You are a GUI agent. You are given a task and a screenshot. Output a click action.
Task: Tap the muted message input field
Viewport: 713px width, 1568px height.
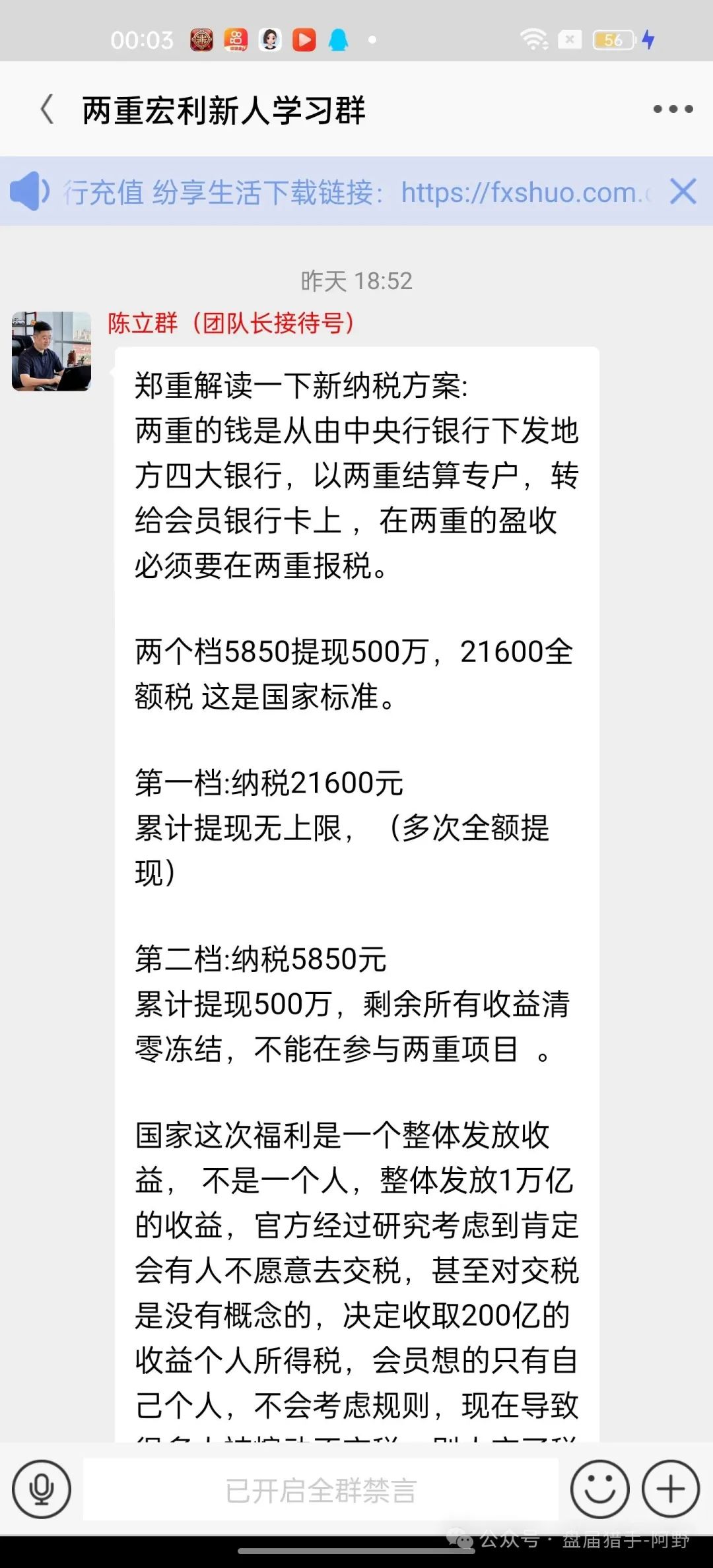[x=321, y=1490]
